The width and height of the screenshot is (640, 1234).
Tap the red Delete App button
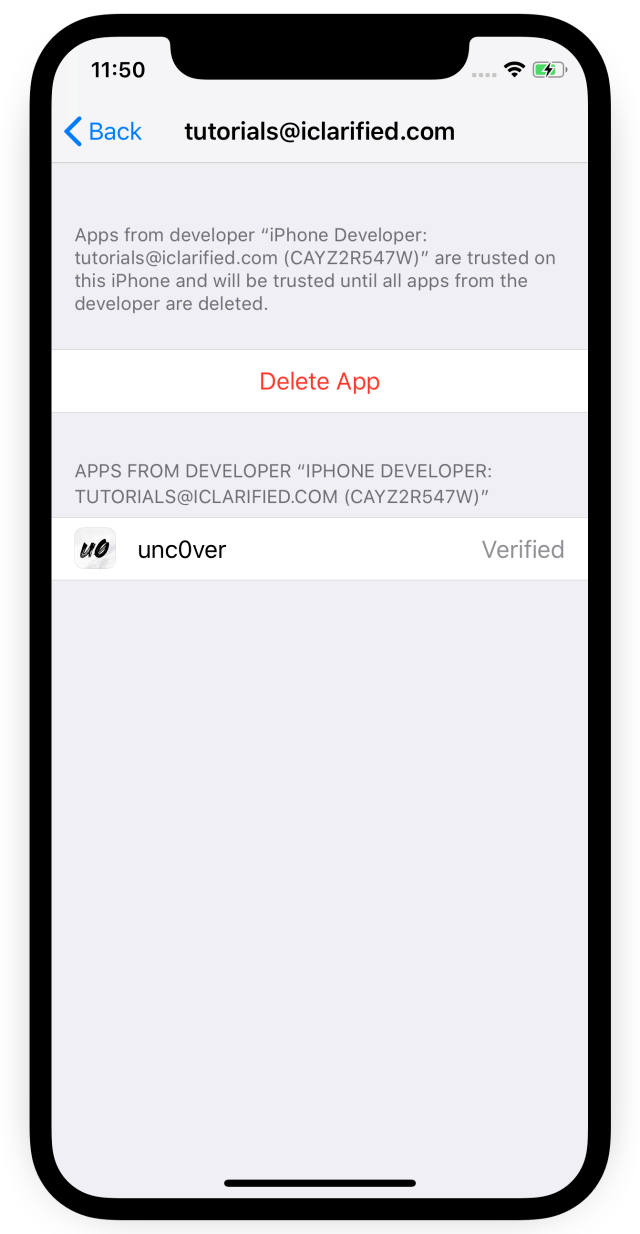(x=319, y=381)
